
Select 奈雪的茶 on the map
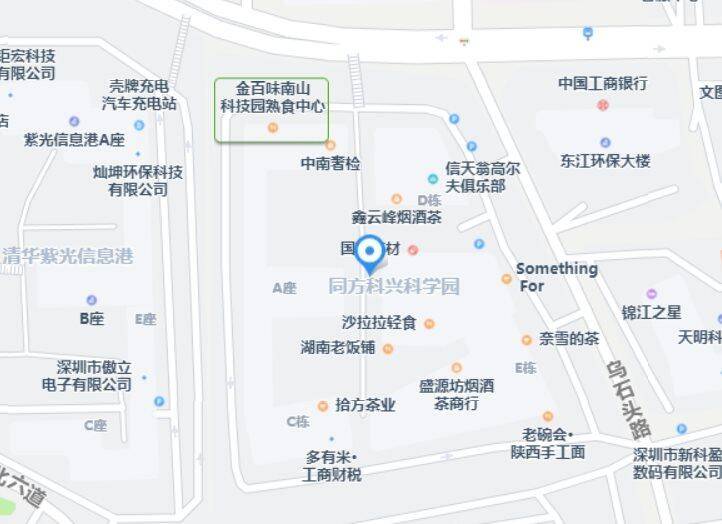coord(526,339)
